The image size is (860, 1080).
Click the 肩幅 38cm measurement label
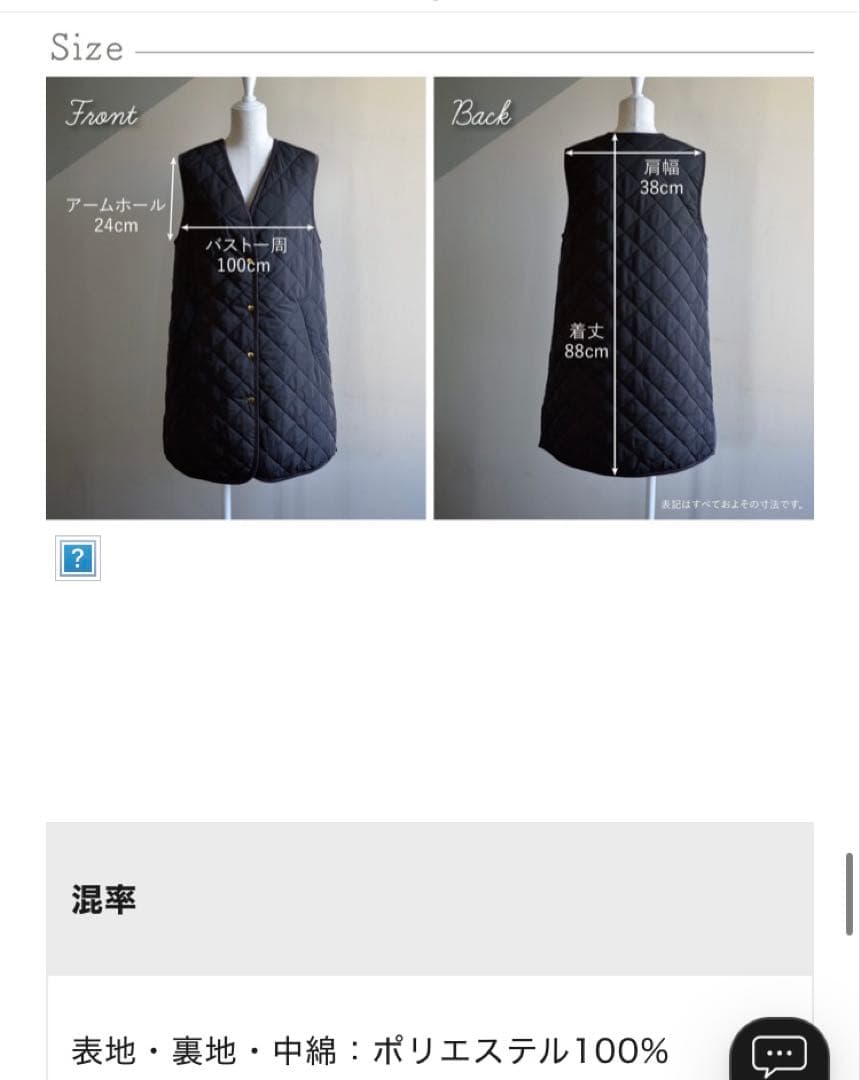point(660,178)
